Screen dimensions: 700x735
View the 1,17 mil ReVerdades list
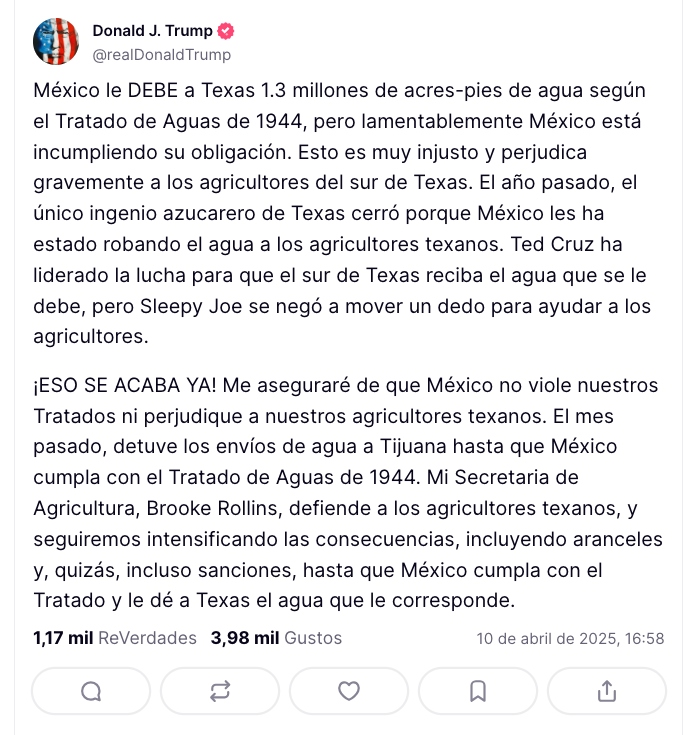point(115,638)
